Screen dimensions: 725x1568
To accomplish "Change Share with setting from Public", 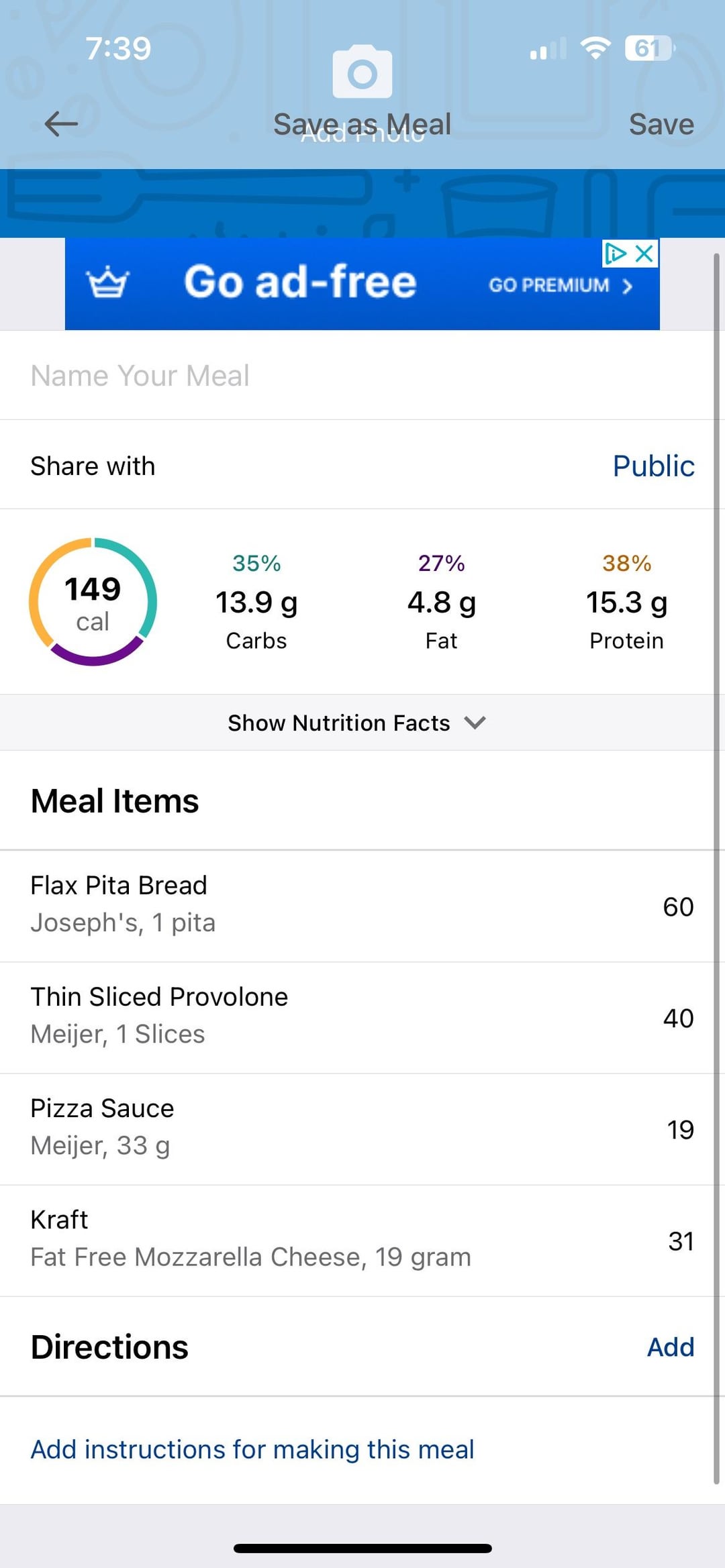I will pyautogui.click(x=653, y=466).
